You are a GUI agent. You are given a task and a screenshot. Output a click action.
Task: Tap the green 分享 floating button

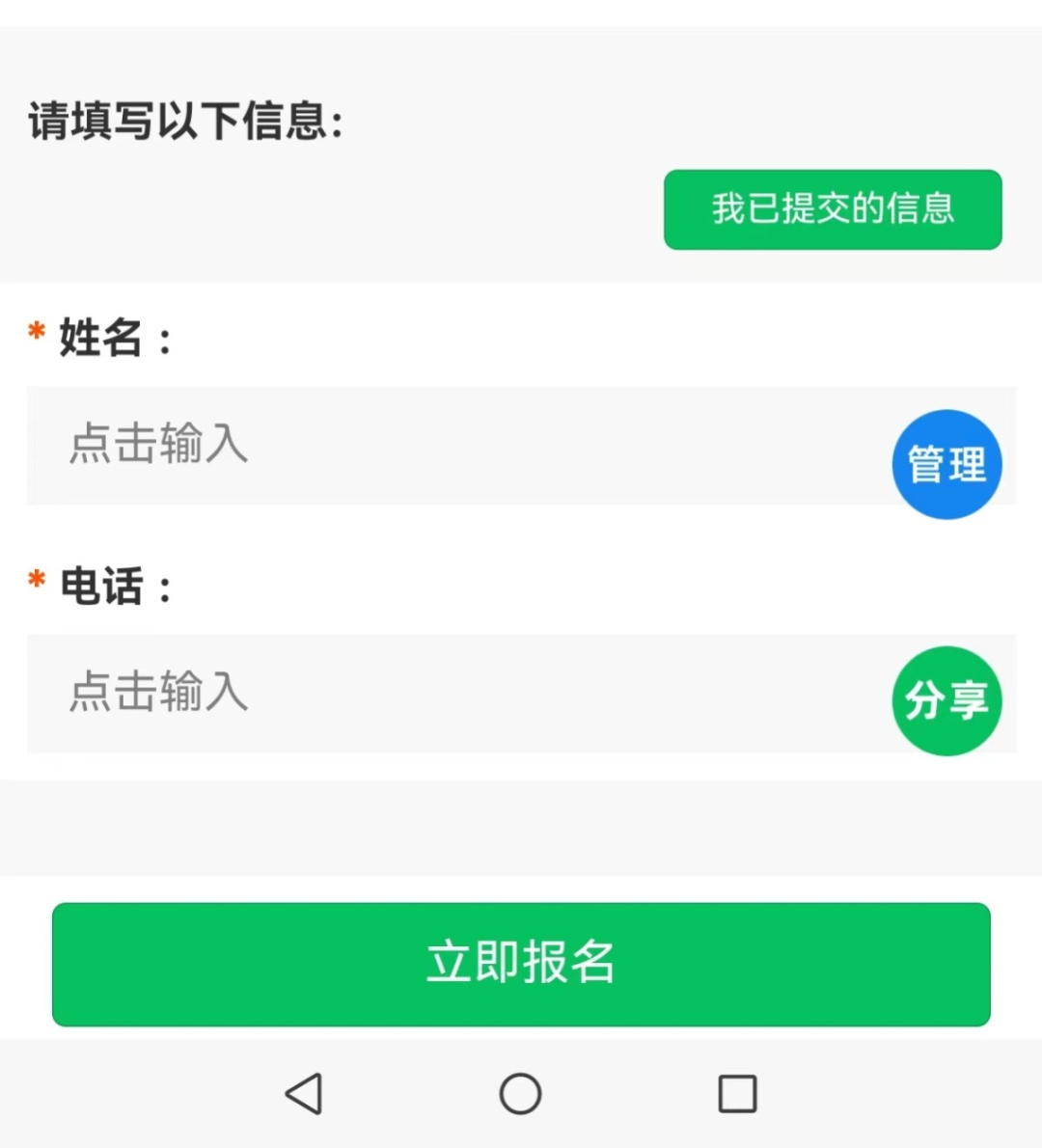coord(946,700)
